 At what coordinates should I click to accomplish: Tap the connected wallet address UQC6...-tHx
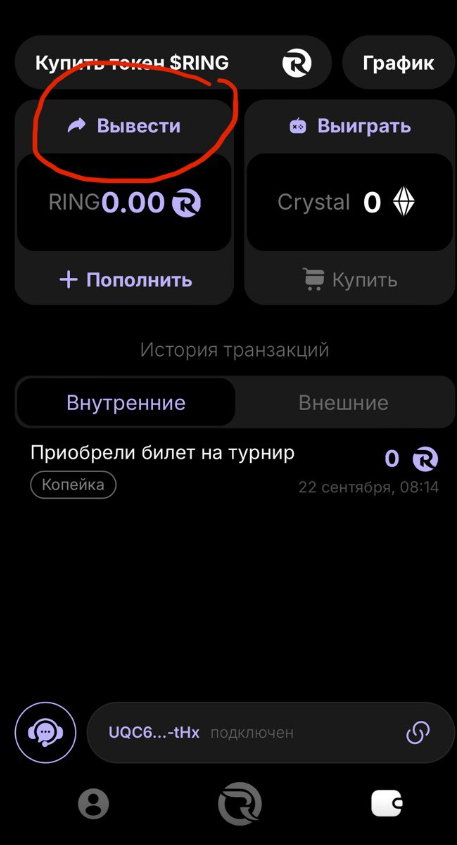(154, 733)
